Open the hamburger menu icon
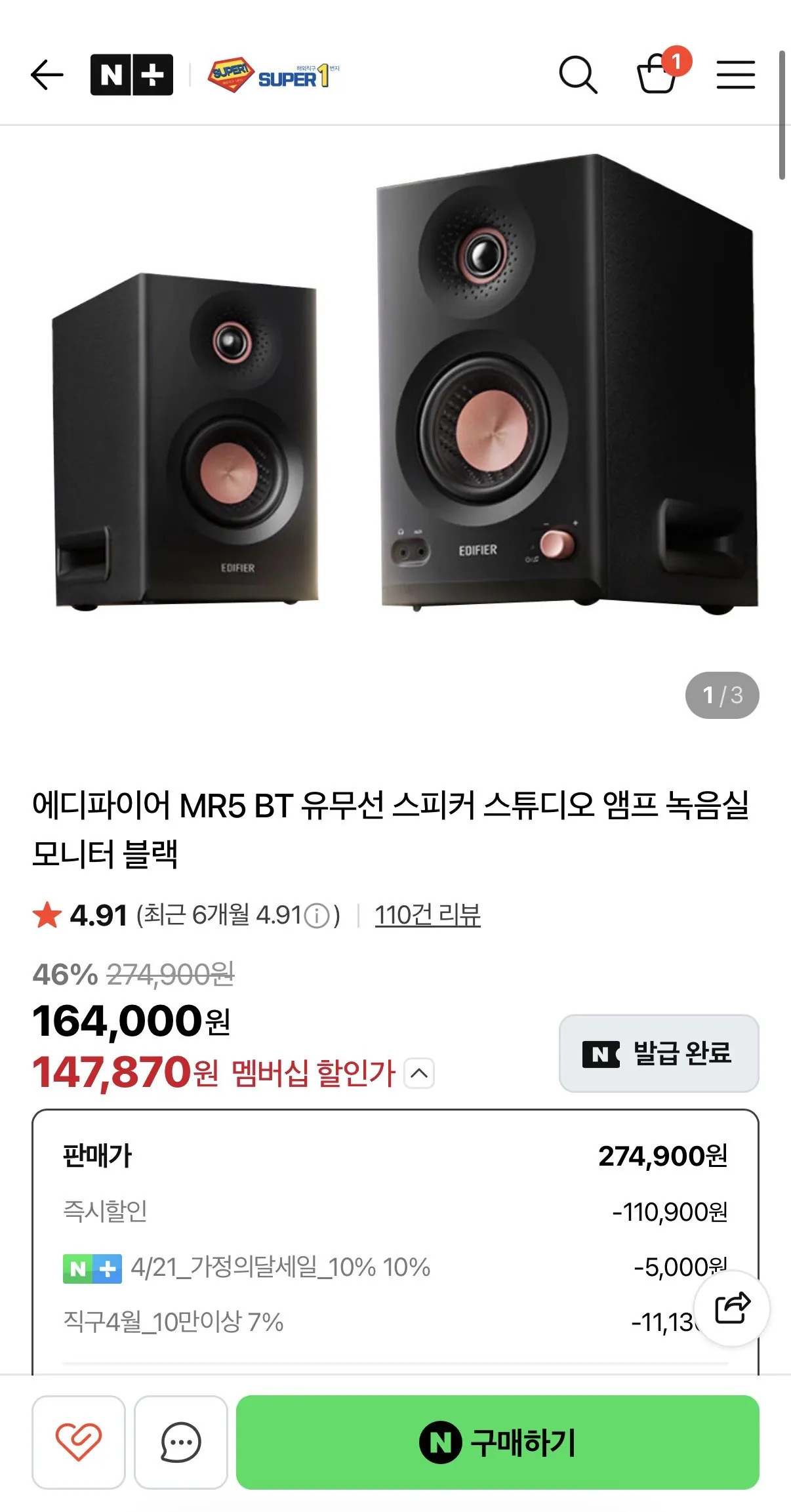The height and width of the screenshot is (1512, 791). click(736, 75)
